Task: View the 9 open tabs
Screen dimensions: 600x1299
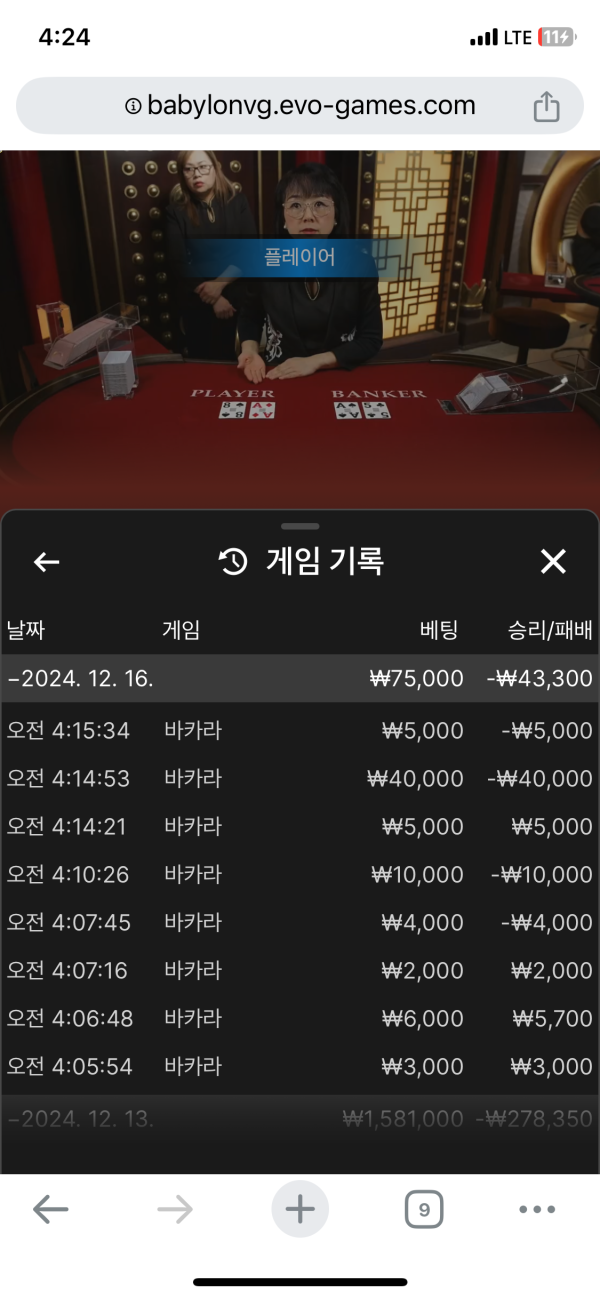Action: pyautogui.click(x=424, y=1210)
